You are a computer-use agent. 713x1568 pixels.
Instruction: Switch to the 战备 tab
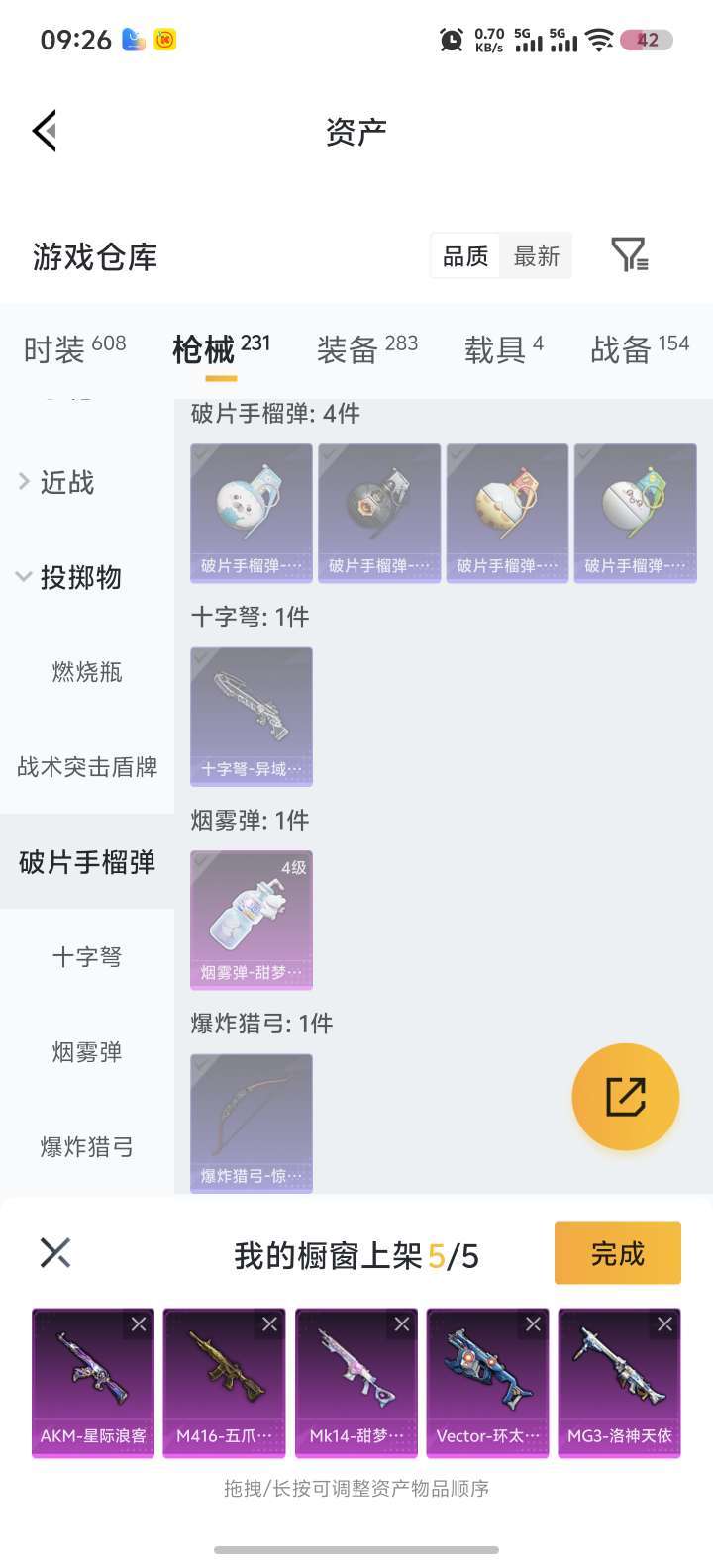[639, 348]
